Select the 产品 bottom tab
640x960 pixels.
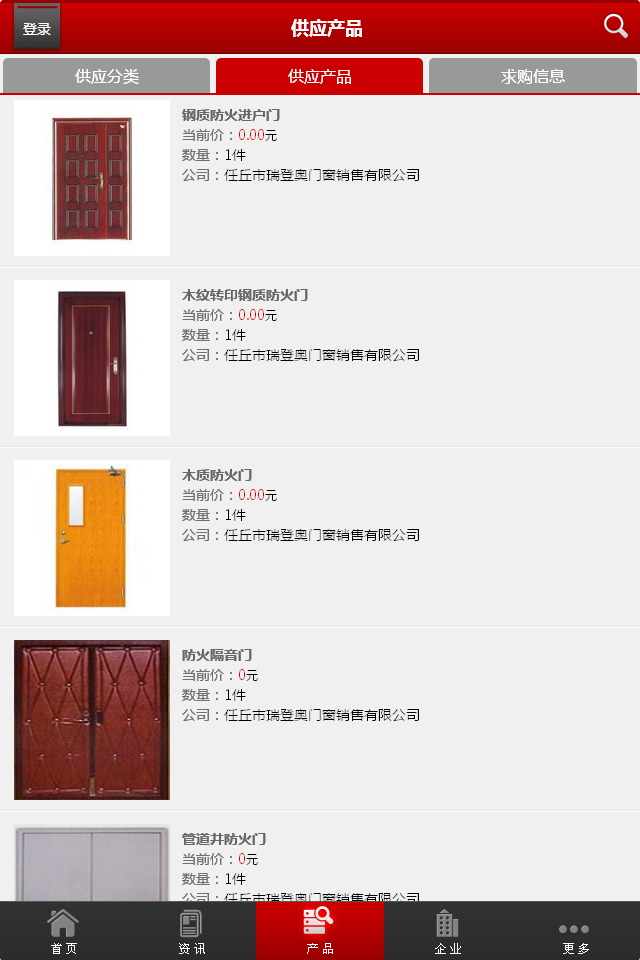pyautogui.click(x=320, y=931)
